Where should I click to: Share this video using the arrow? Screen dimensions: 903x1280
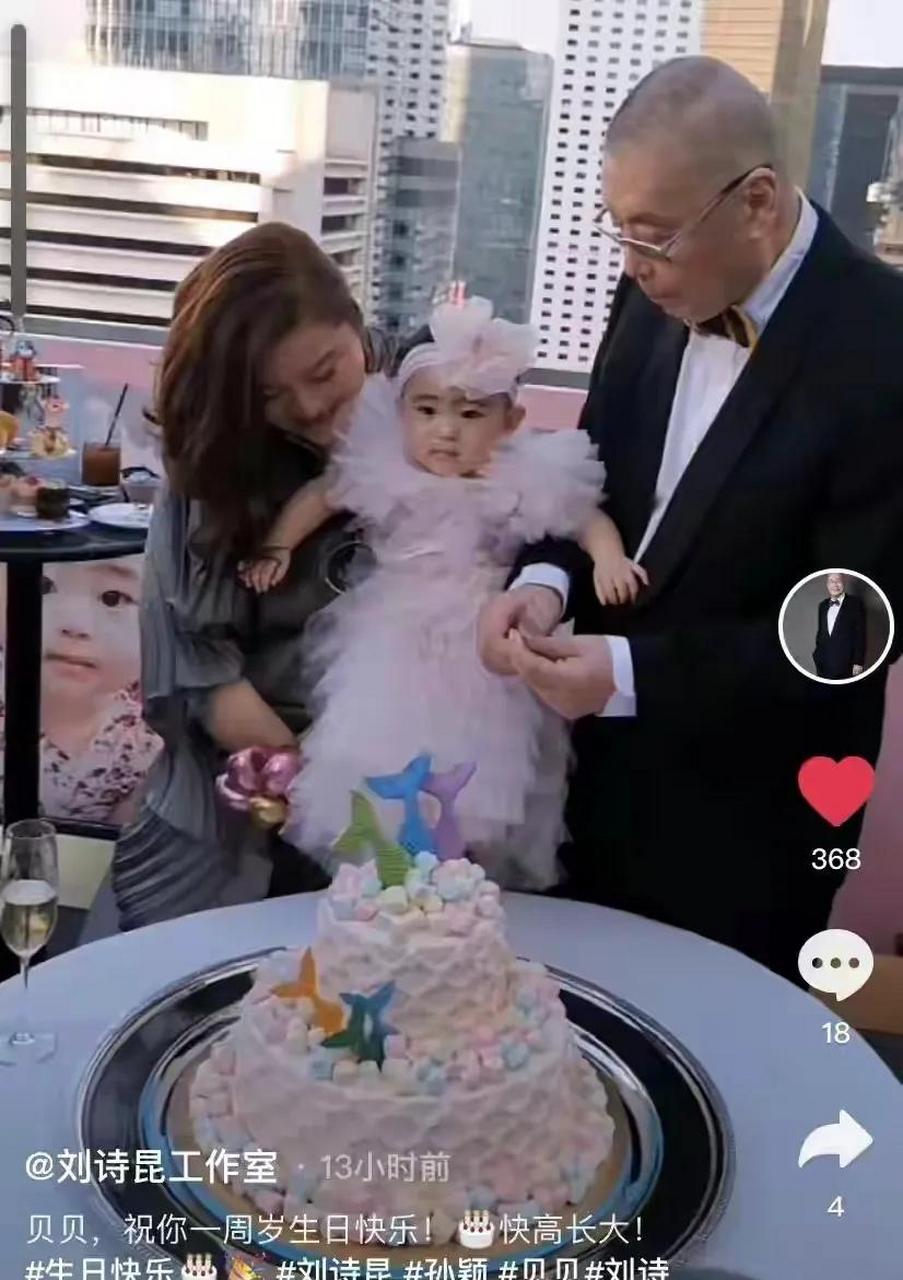(835, 1140)
